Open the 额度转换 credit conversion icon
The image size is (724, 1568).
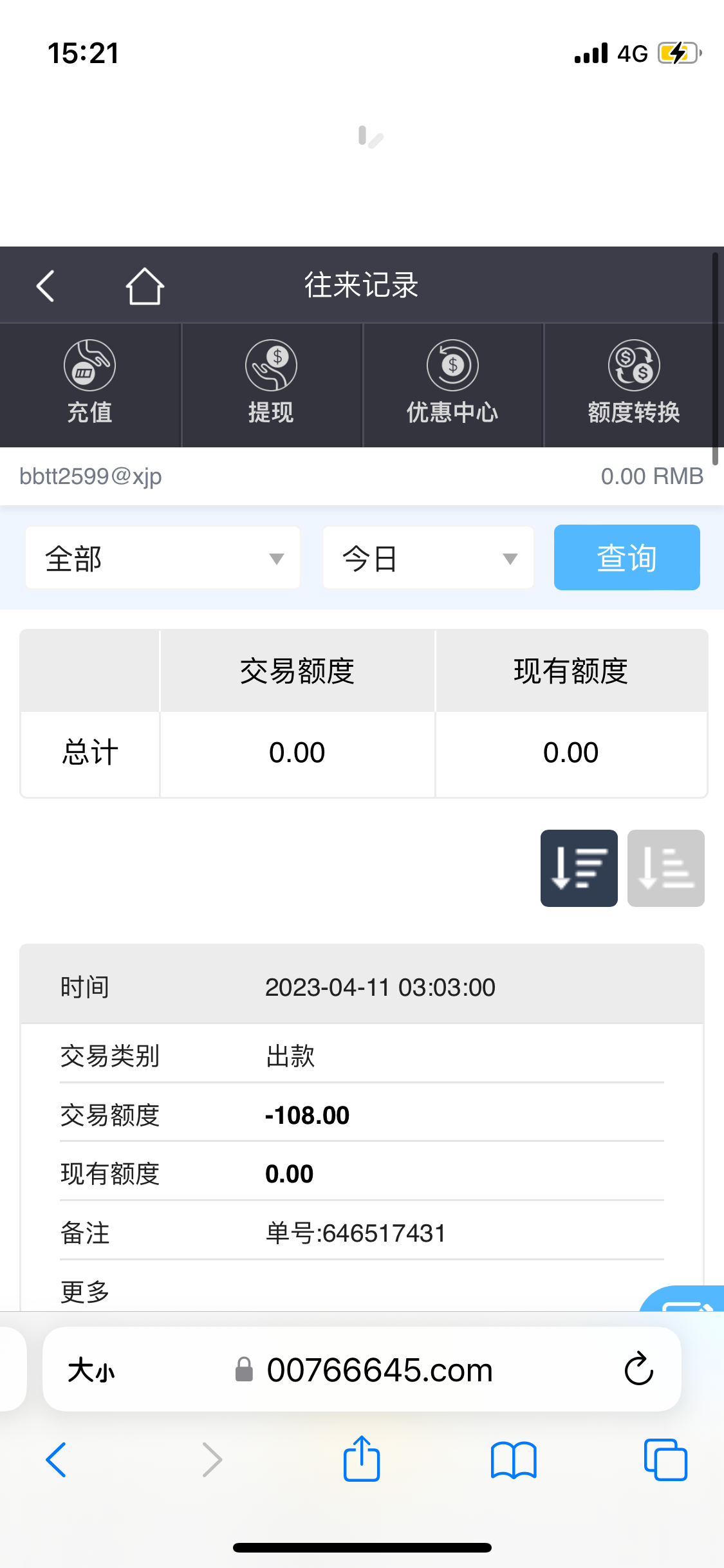[x=634, y=383]
